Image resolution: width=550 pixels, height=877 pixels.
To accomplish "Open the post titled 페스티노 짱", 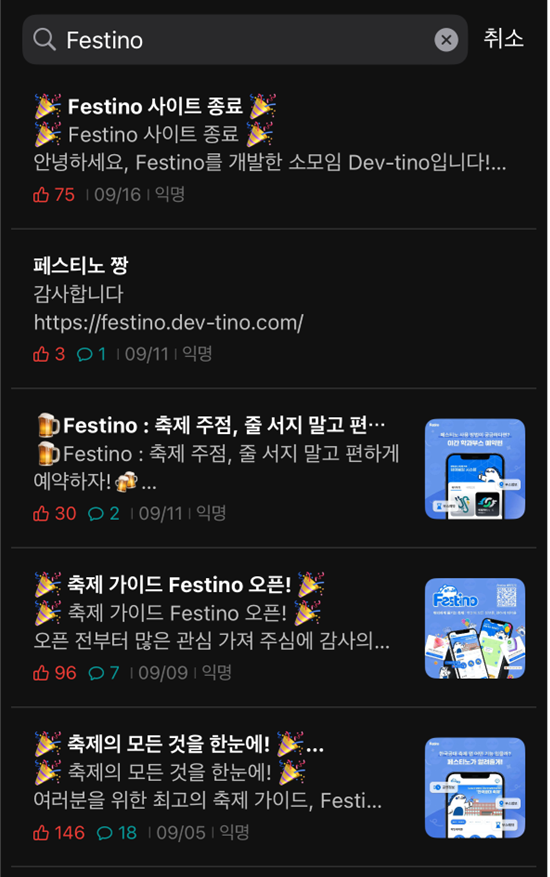I will click(274, 309).
